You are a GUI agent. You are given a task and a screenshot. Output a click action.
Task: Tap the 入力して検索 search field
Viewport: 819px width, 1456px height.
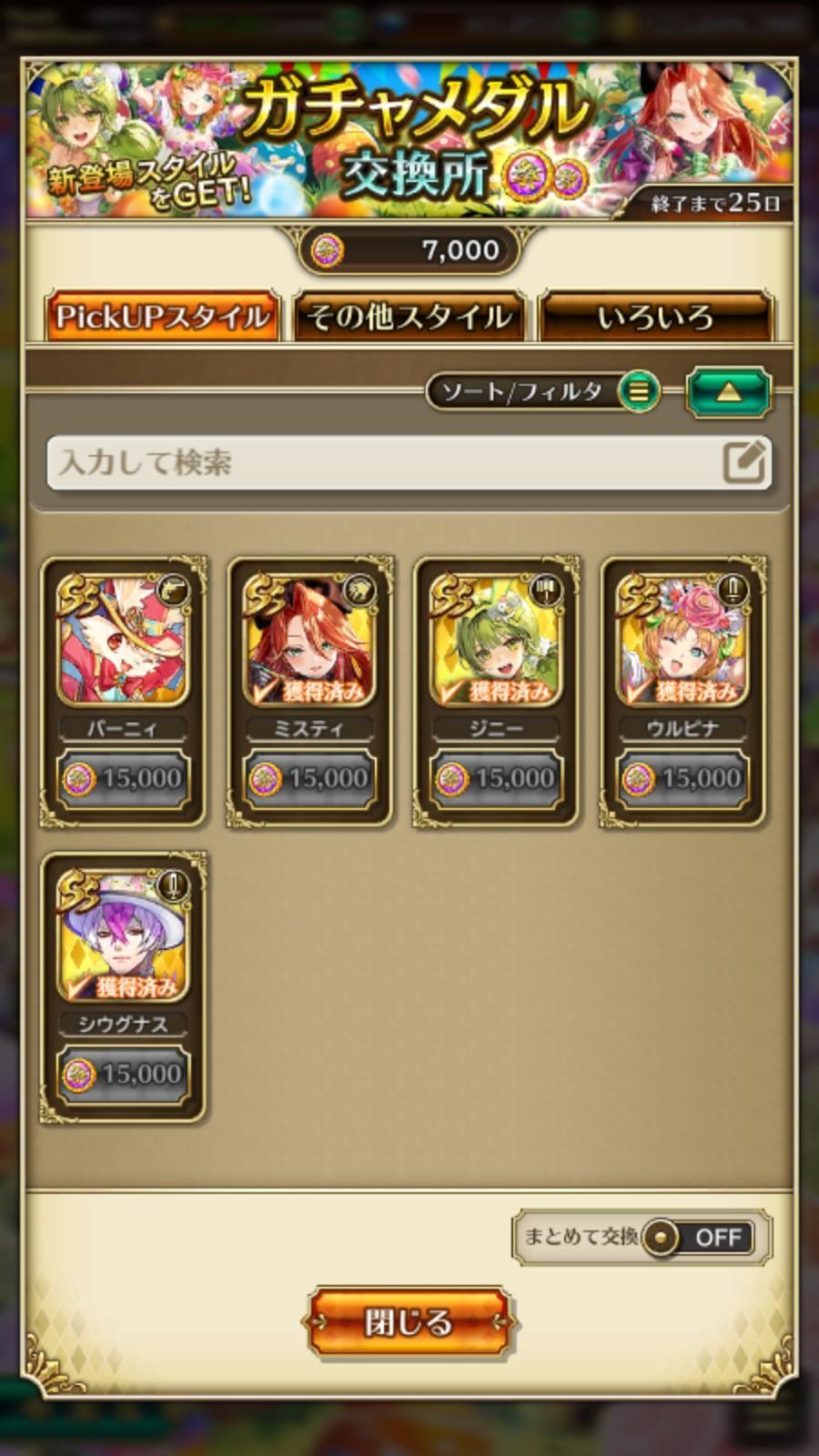(409, 462)
